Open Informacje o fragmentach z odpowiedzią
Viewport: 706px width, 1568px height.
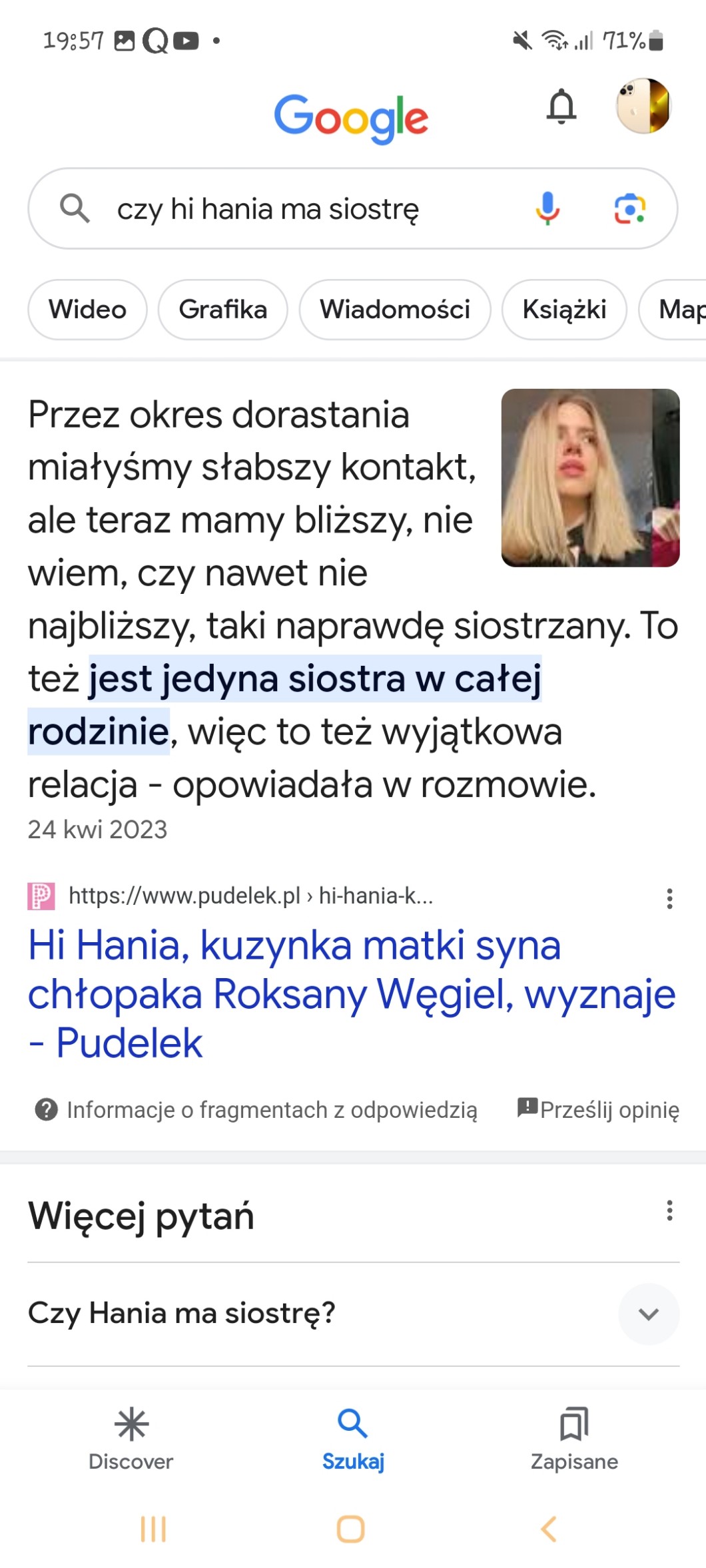[256, 1110]
